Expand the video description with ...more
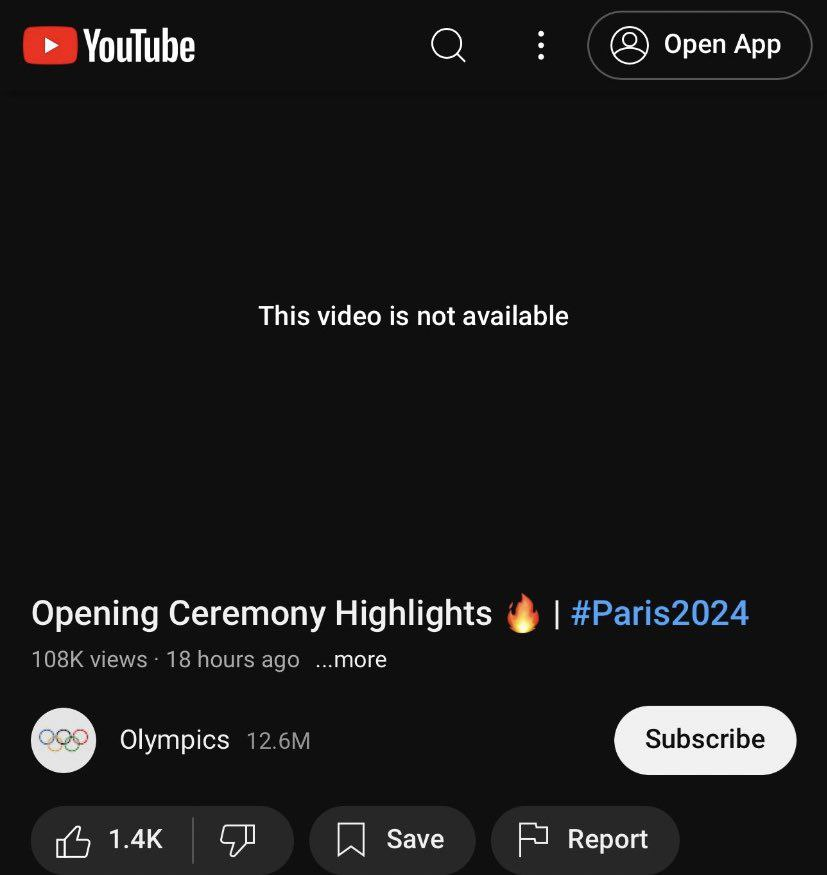 coord(351,660)
